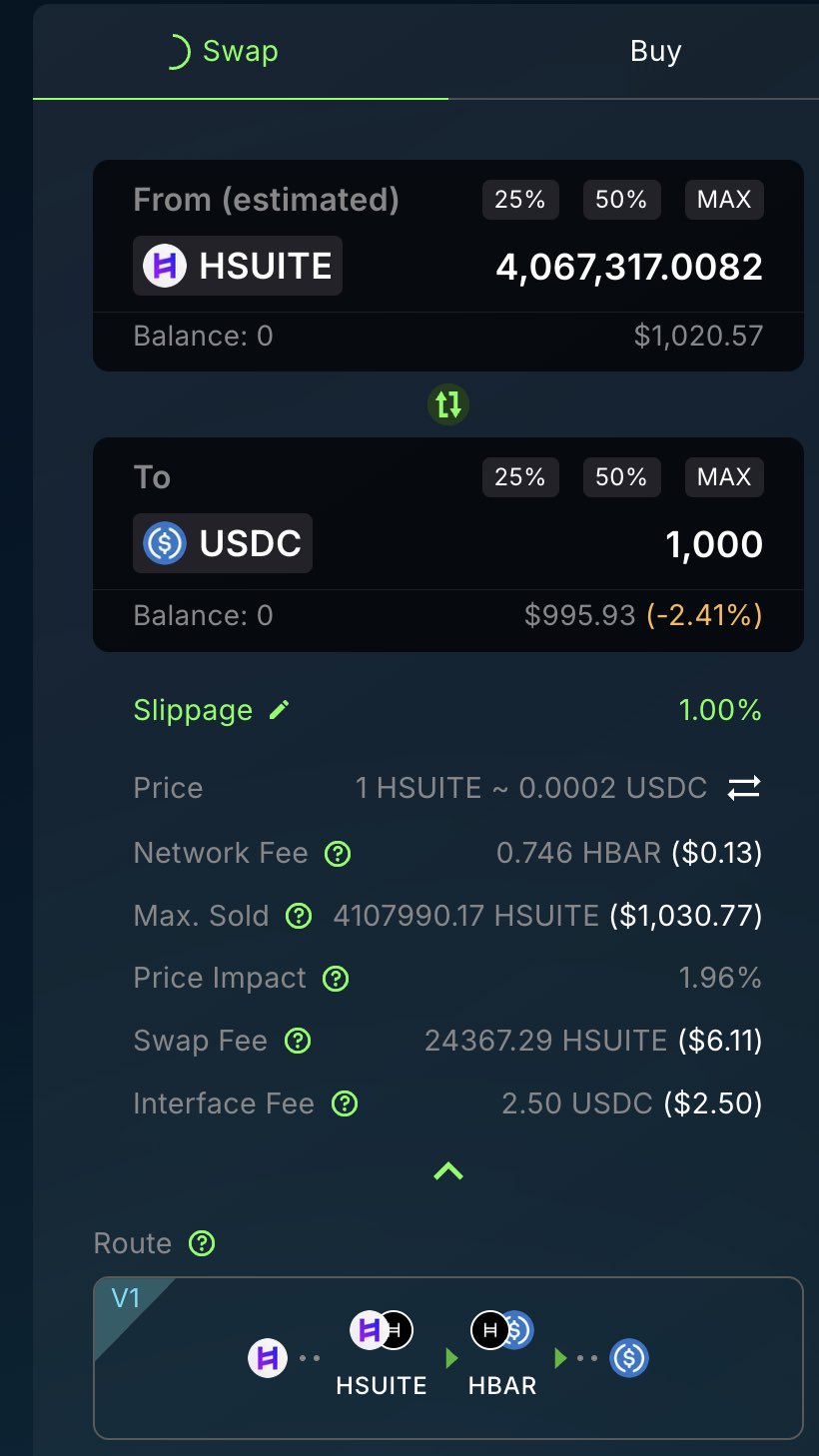Open the USDC token selector
This screenshot has width=819, height=1456.
pyautogui.click(x=223, y=544)
